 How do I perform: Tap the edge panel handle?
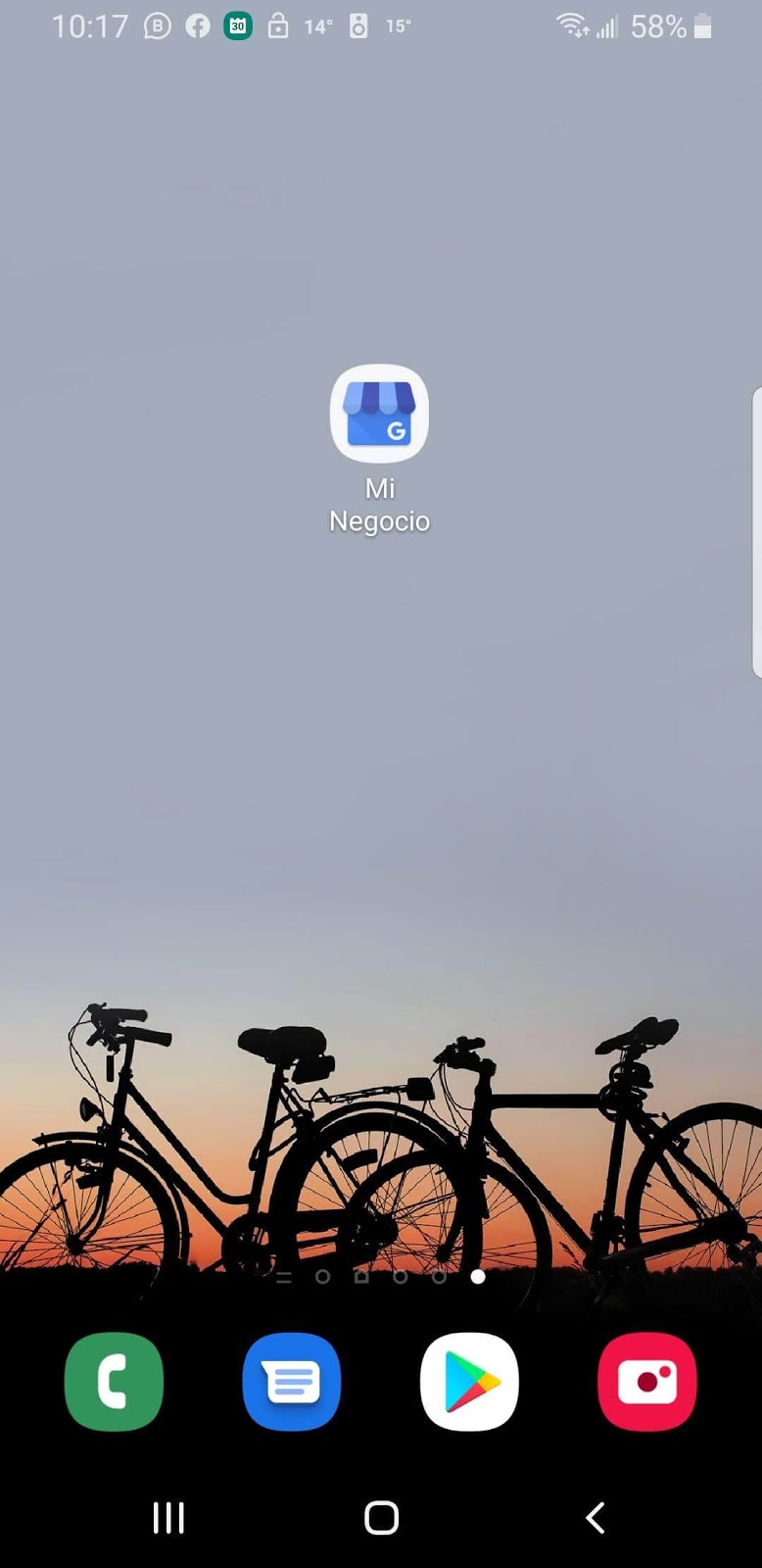[757, 532]
